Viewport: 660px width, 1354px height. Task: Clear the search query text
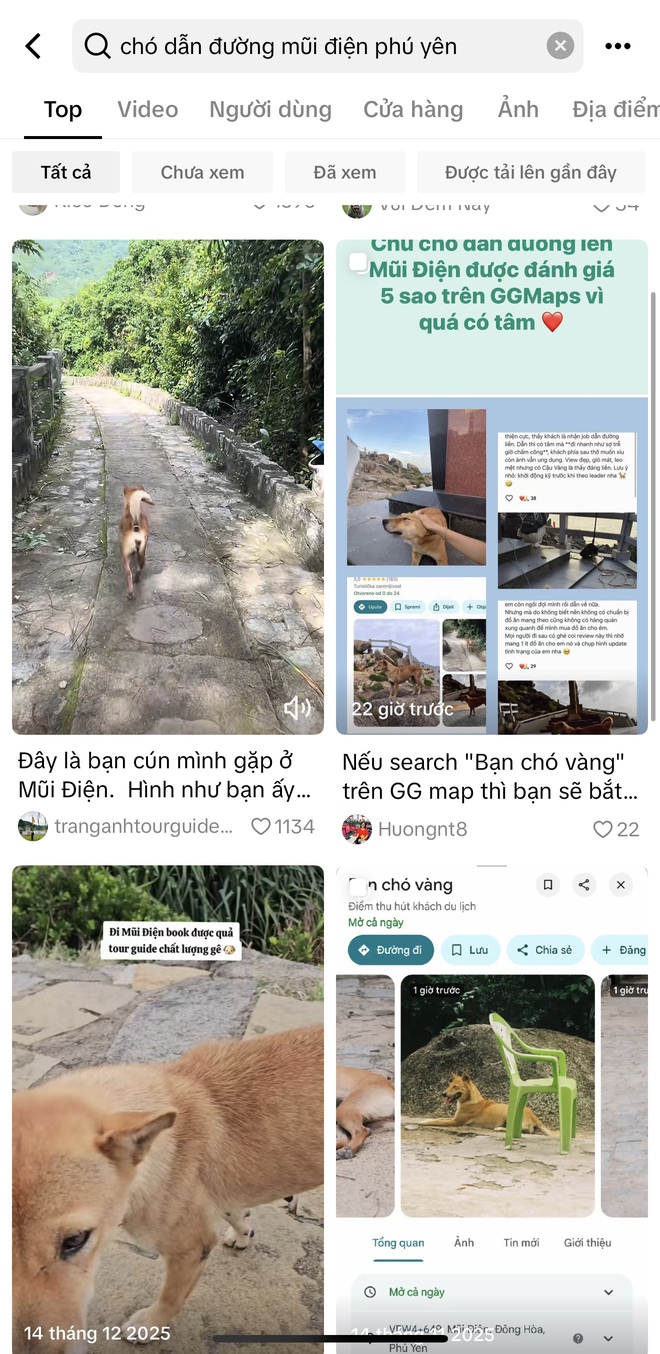pos(560,46)
